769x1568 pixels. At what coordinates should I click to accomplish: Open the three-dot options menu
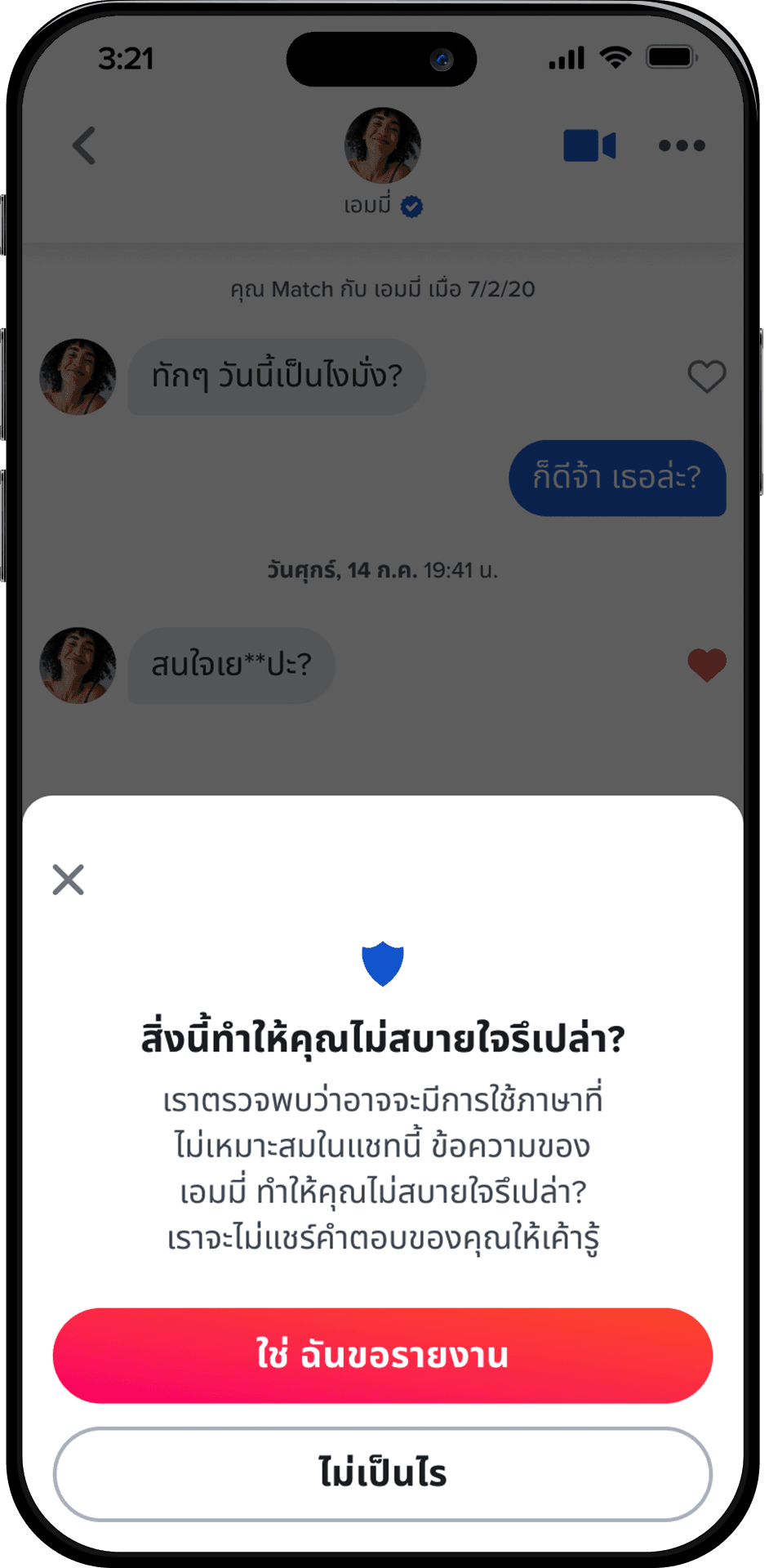pyautogui.click(x=682, y=145)
